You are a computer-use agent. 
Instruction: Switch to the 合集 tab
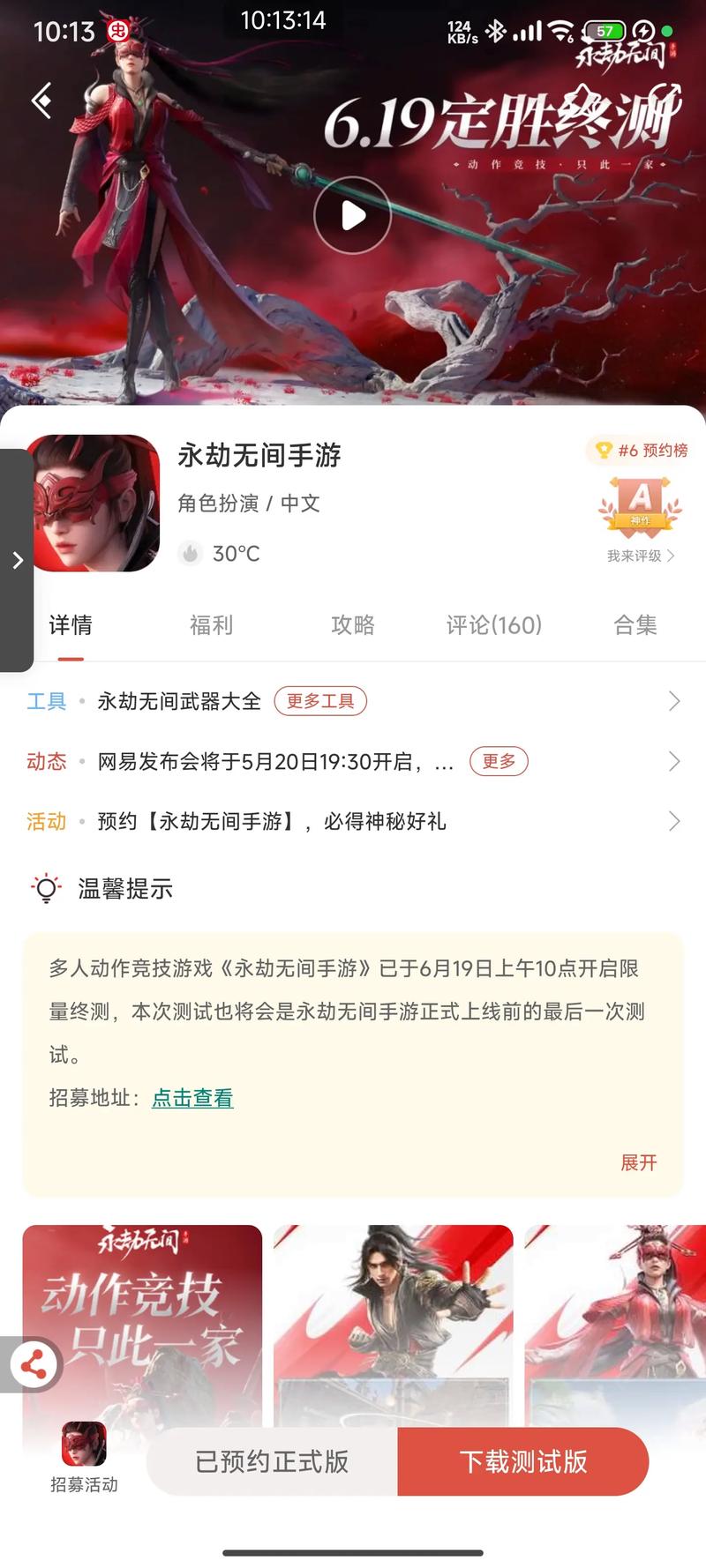635,625
